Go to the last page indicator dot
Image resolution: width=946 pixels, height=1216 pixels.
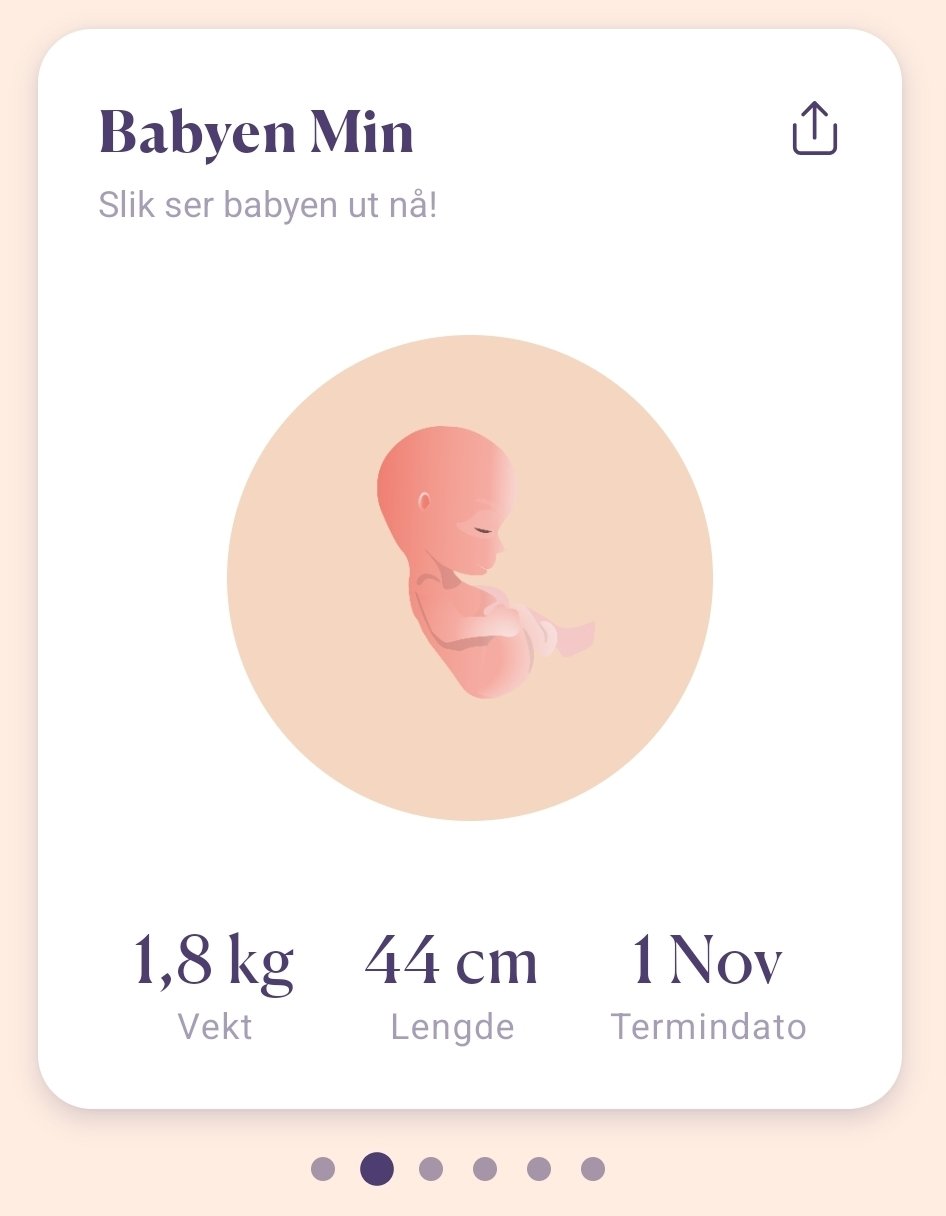coord(593,1169)
